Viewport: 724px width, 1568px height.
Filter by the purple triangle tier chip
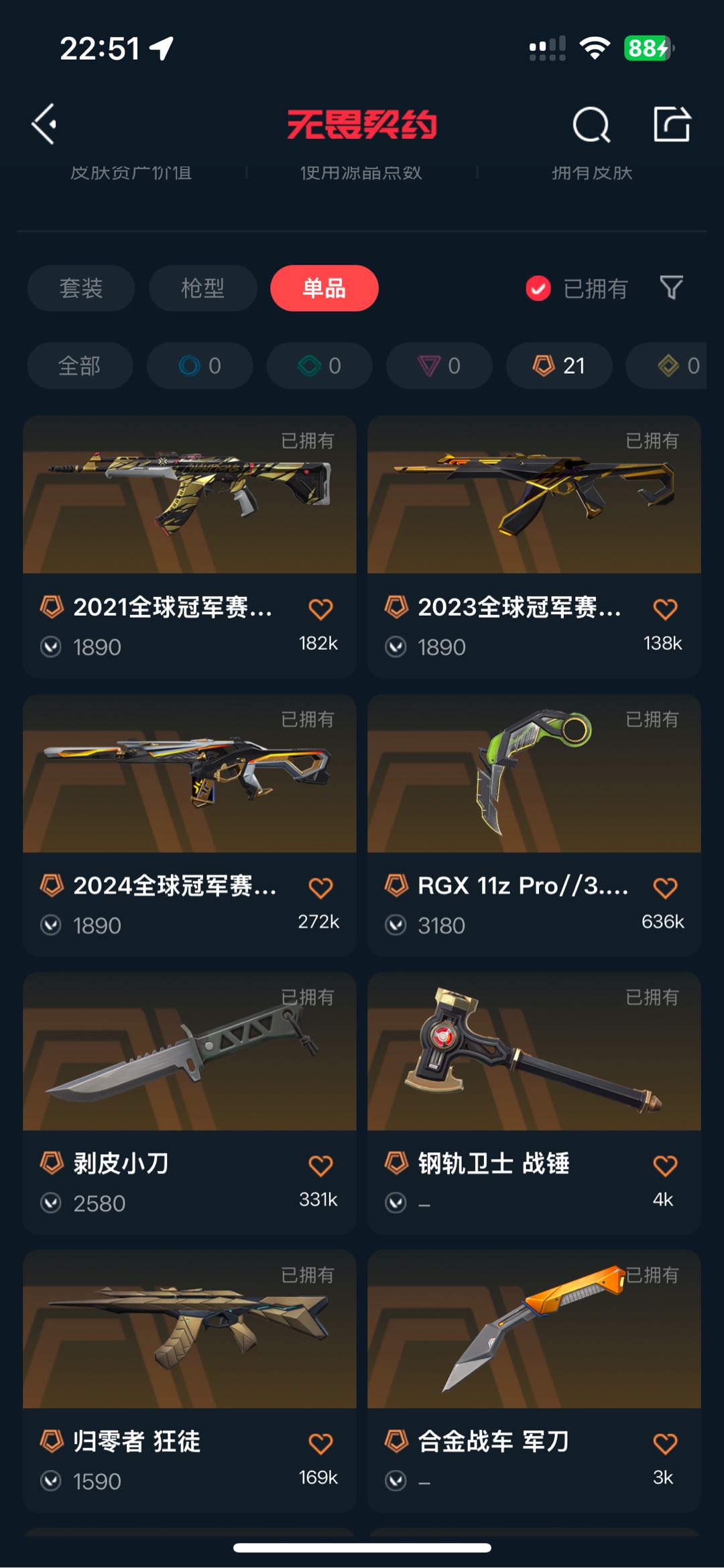click(x=439, y=366)
